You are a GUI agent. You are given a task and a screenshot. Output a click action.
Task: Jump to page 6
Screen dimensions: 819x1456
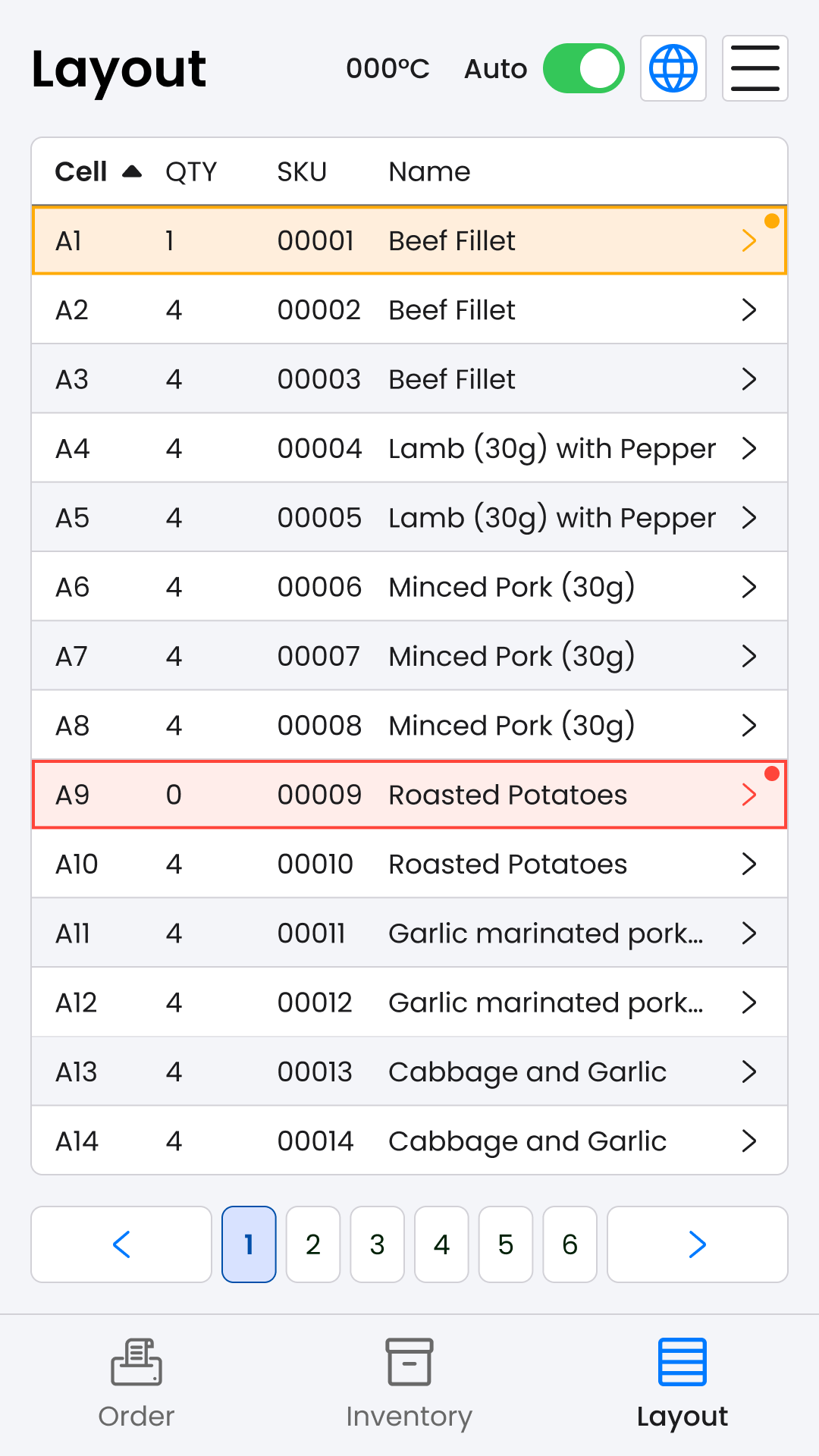coord(570,1244)
